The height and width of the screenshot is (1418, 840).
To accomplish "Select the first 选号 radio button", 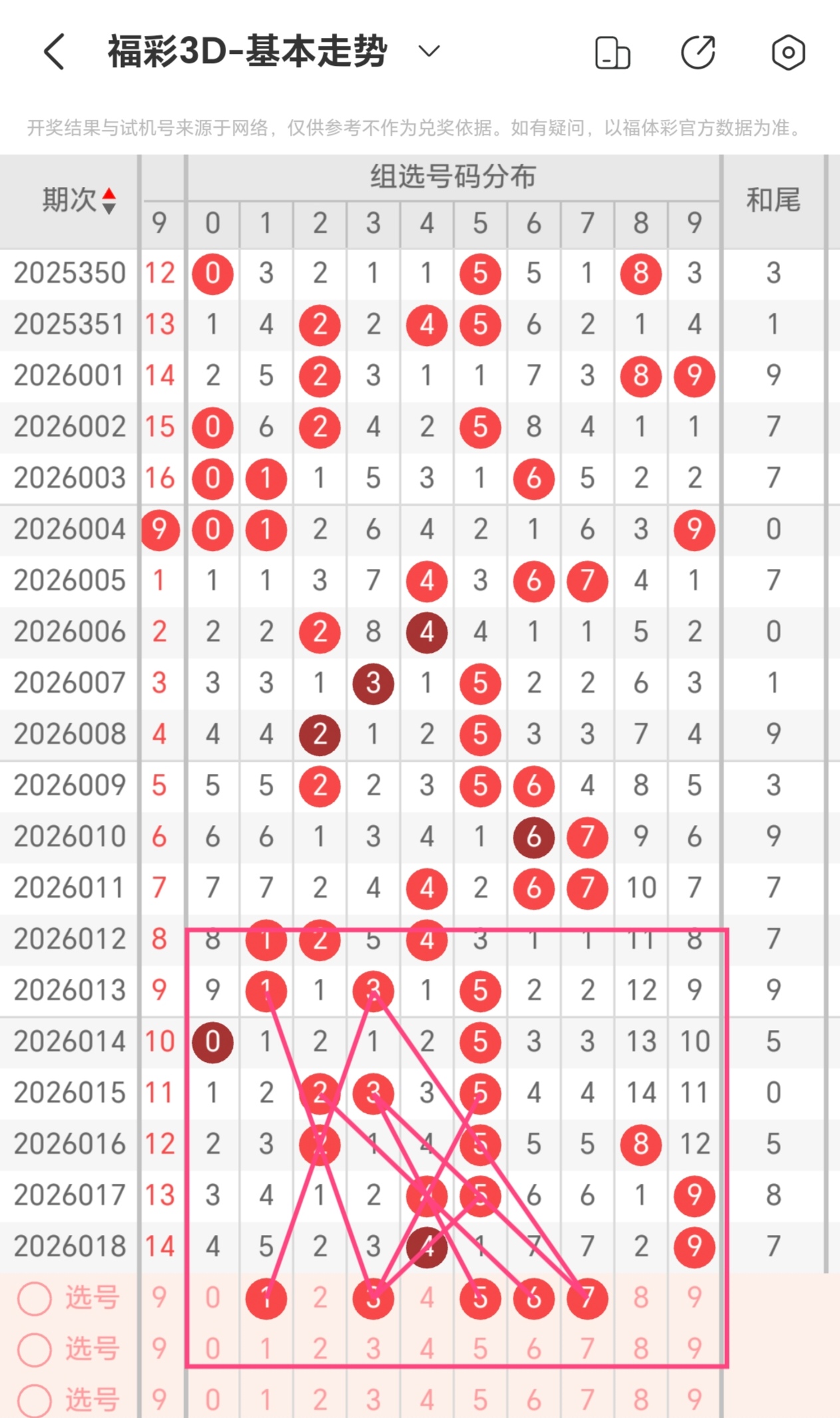I will [33, 1298].
